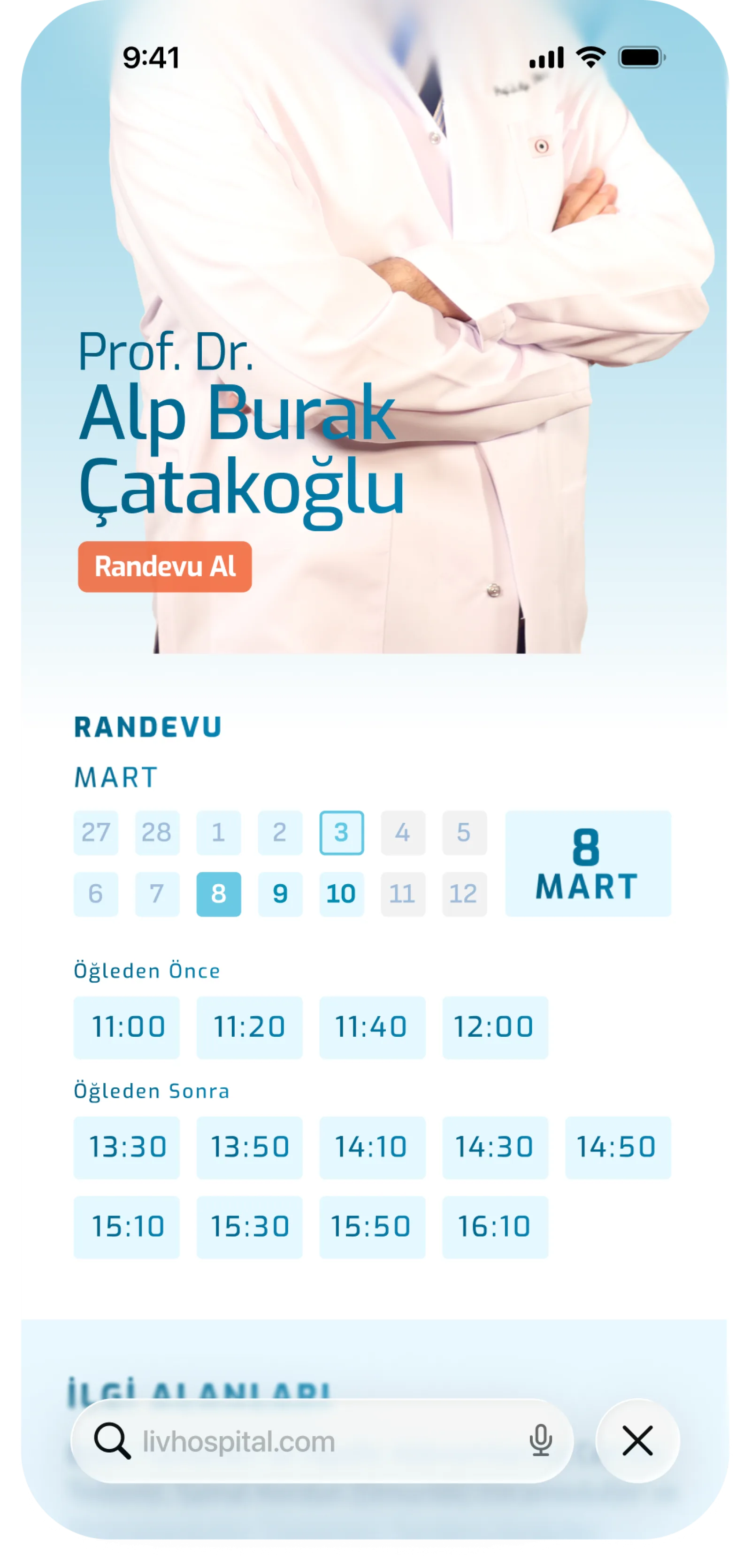The width and height of the screenshot is (751, 1568).
Task: Close the browser bar with the X
Action: tap(638, 1441)
